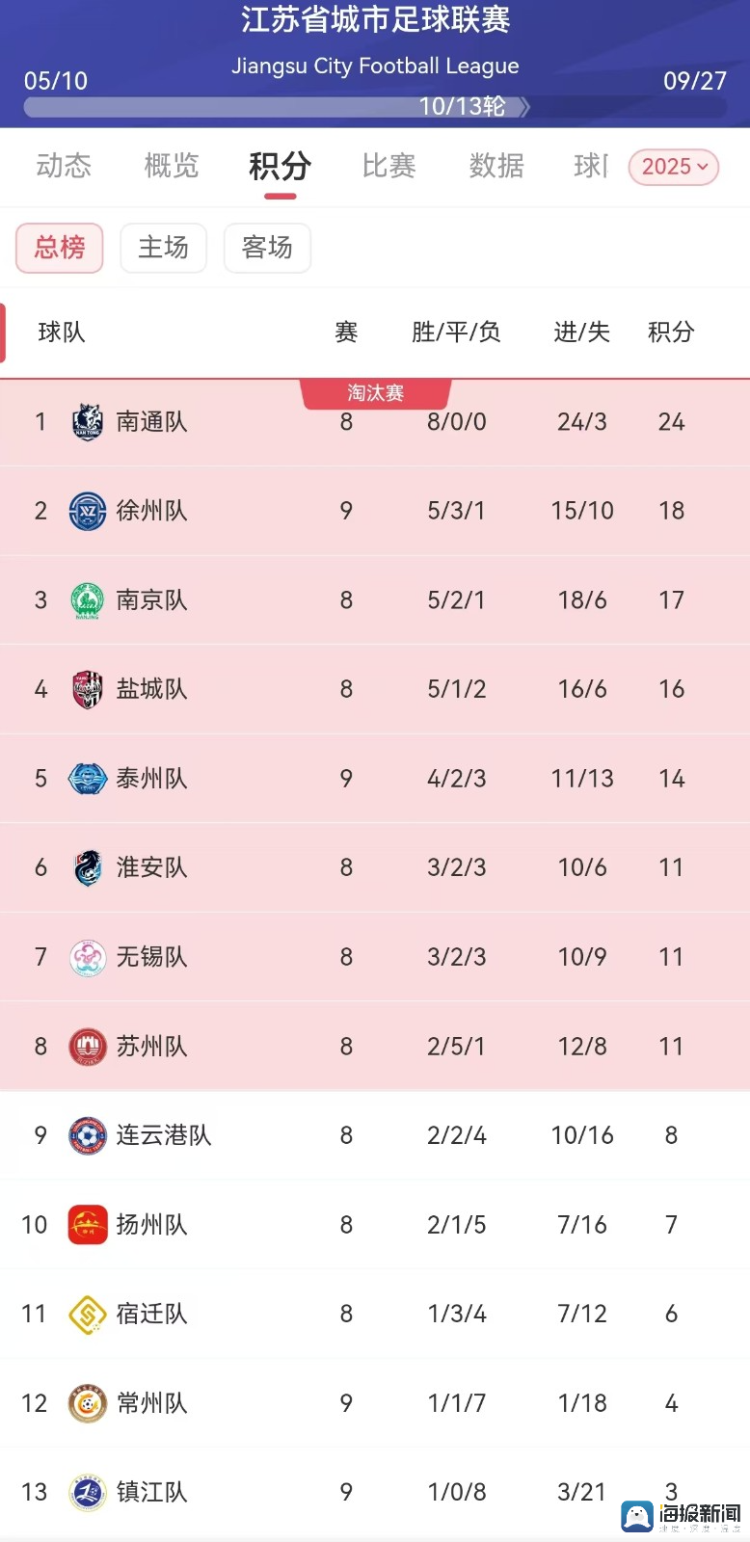Select the 主场 standings filter

click(x=163, y=248)
